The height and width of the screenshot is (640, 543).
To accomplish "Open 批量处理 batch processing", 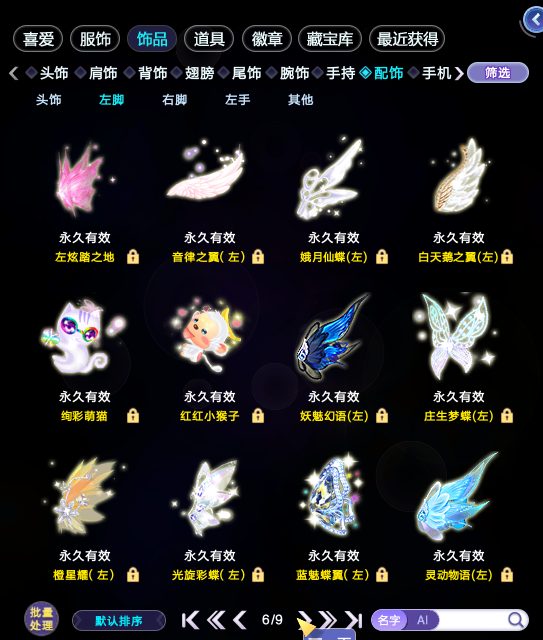I will click(x=41, y=619).
